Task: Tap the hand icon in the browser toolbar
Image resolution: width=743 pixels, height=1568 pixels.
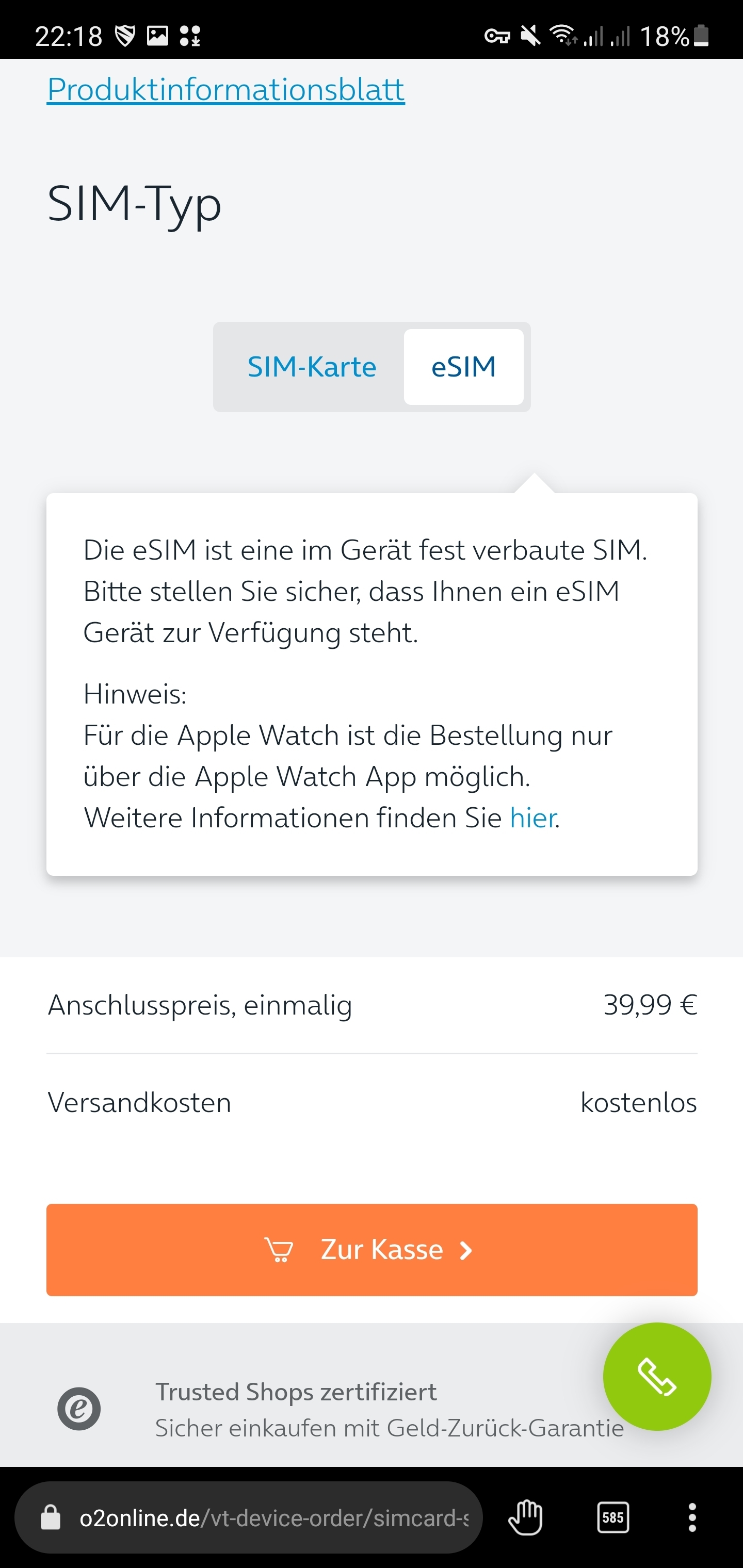Action: [526, 1517]
